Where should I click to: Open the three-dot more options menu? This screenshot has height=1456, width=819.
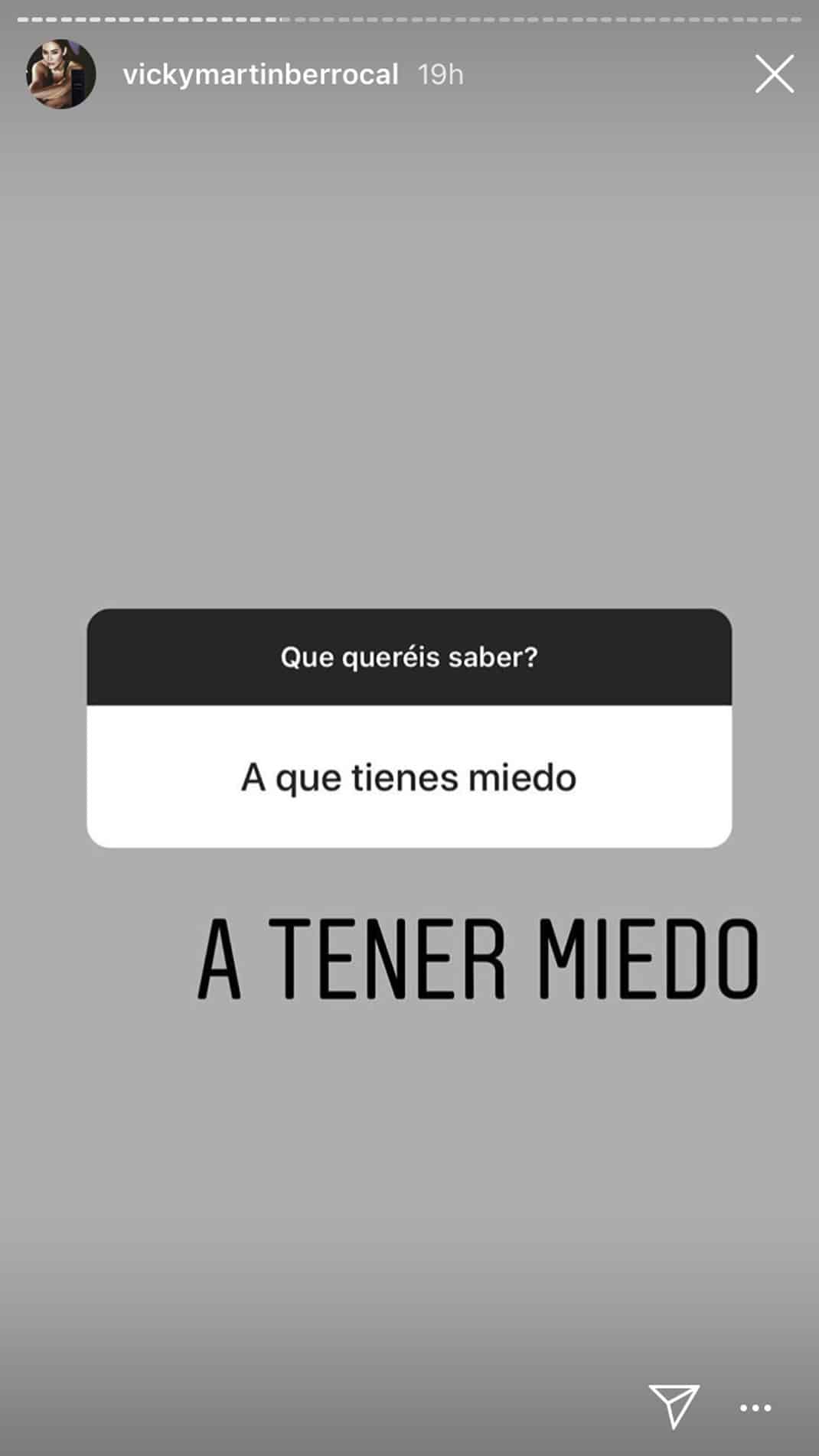[x=755, y=1408]
